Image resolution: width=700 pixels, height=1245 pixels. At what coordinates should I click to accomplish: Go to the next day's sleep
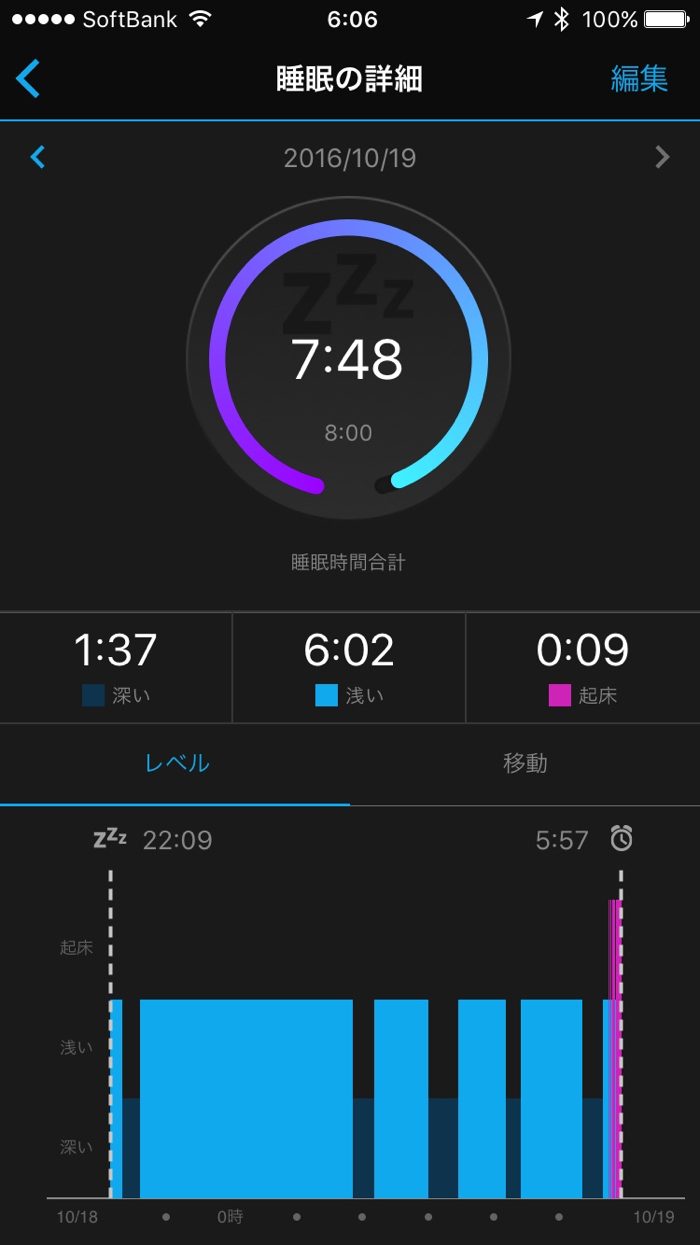pyautogui.click(x=661, y=157)
